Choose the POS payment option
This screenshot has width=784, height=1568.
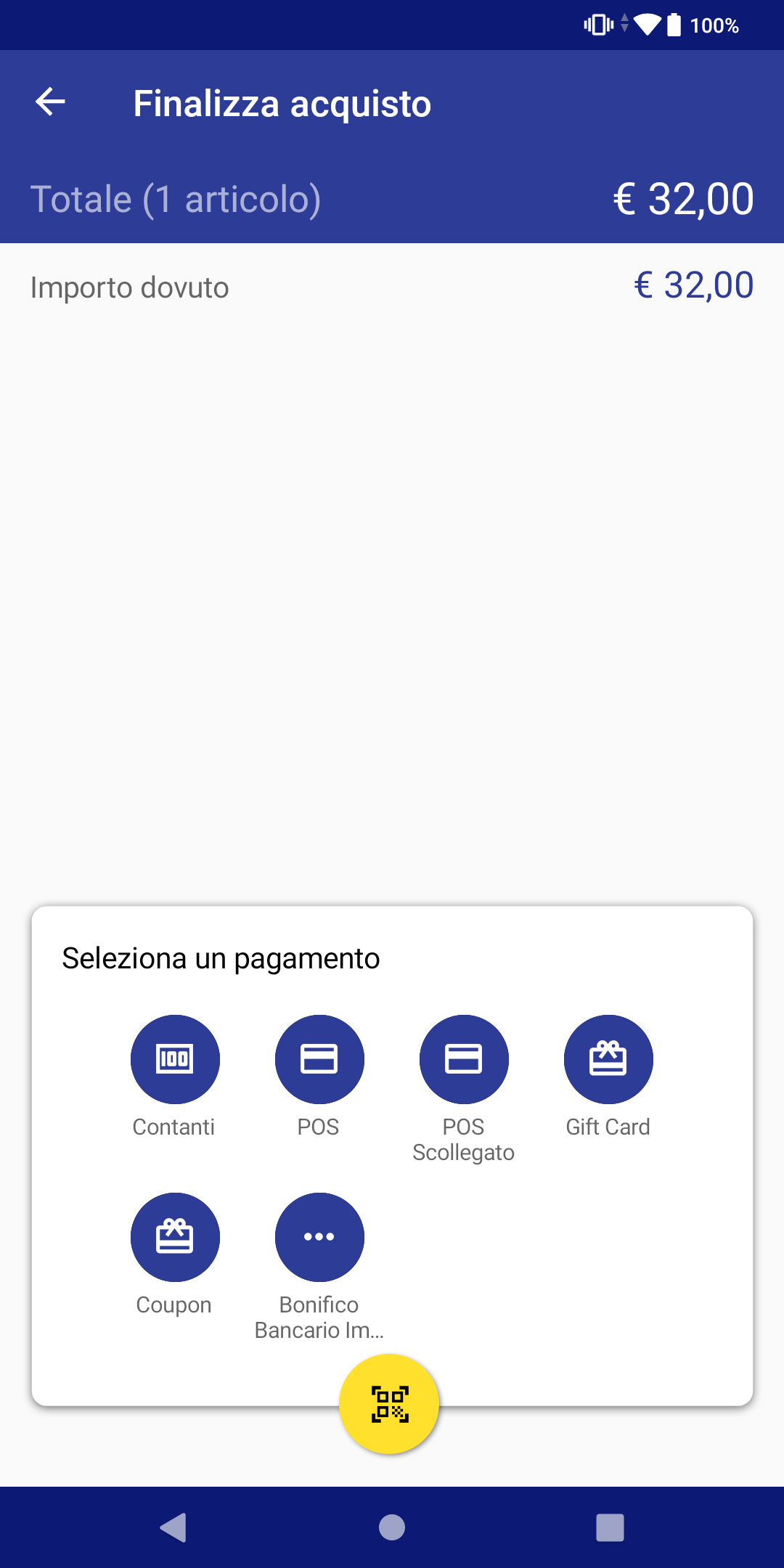pos(319,1059)
